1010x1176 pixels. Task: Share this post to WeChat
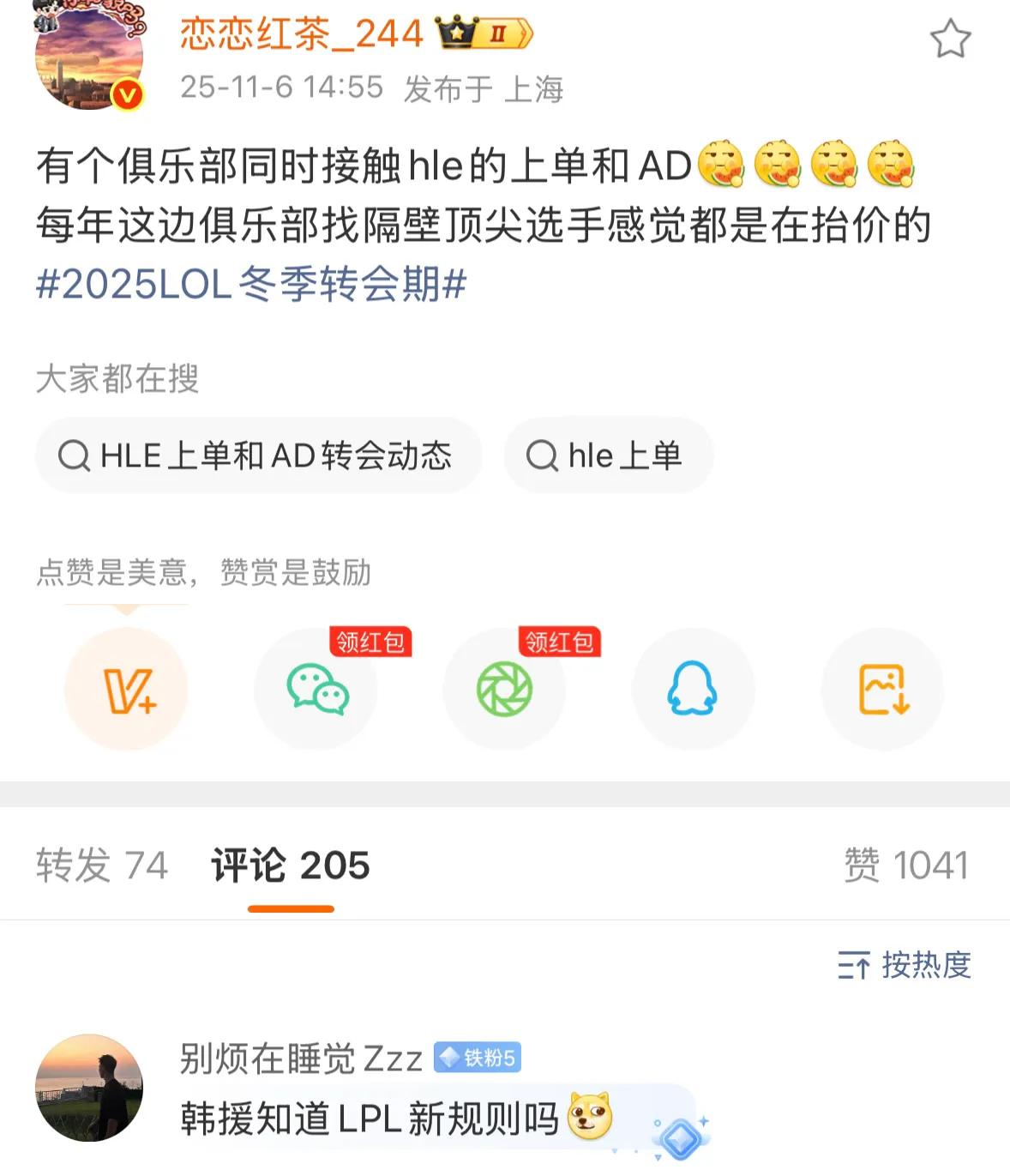tap(316, 690)
